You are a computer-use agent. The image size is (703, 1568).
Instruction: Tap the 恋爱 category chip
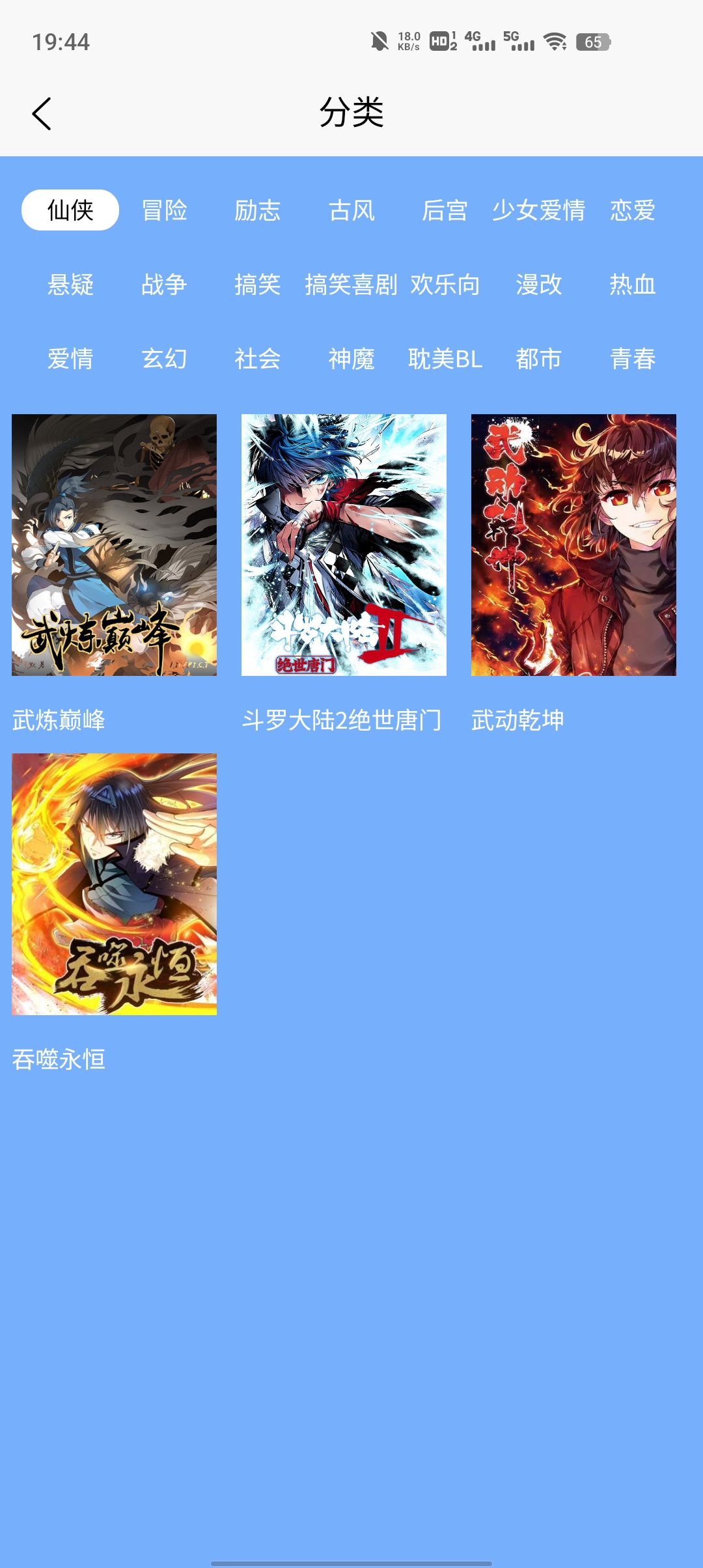point(632,210)
